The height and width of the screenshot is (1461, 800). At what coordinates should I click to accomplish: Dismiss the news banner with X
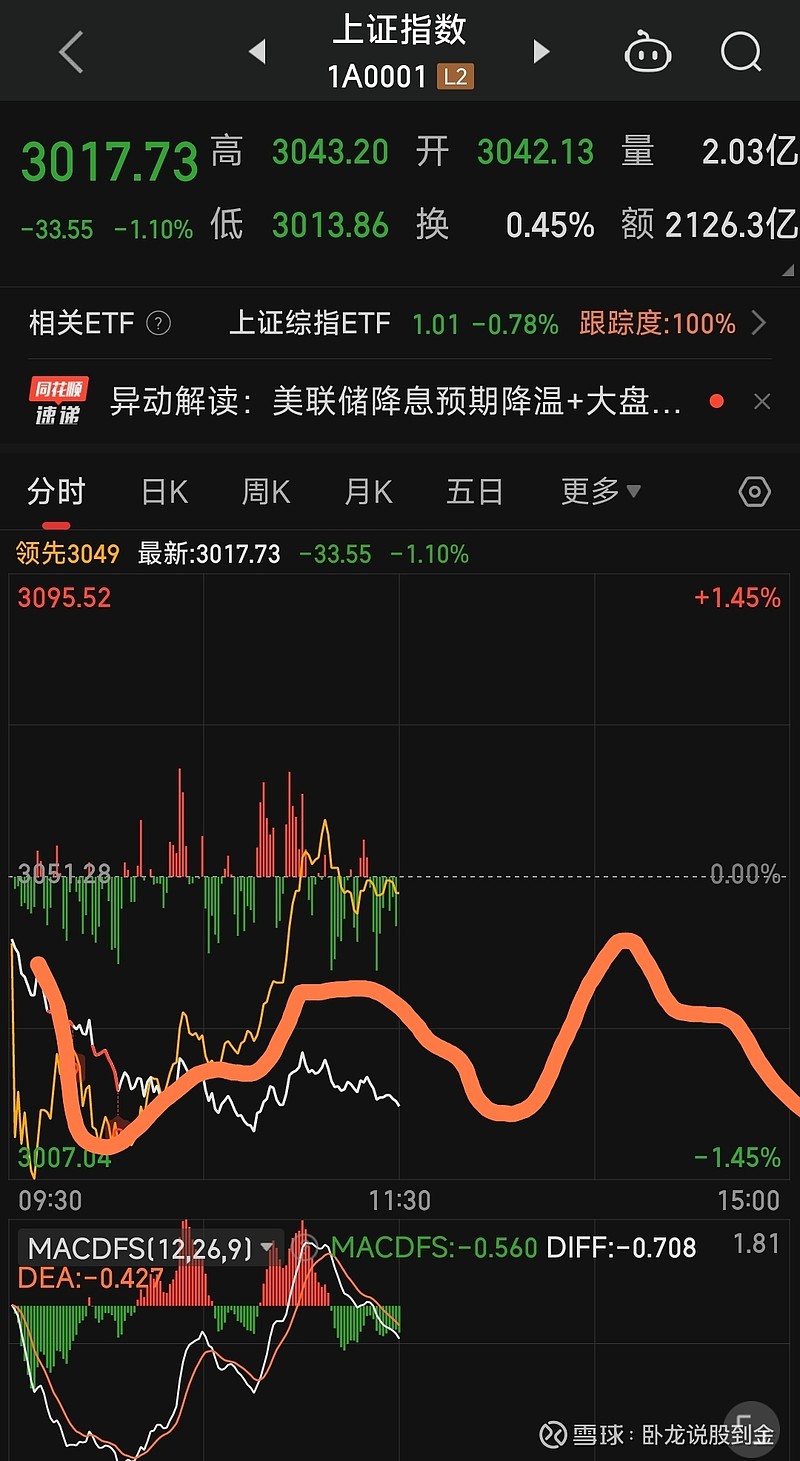point(762,400)
